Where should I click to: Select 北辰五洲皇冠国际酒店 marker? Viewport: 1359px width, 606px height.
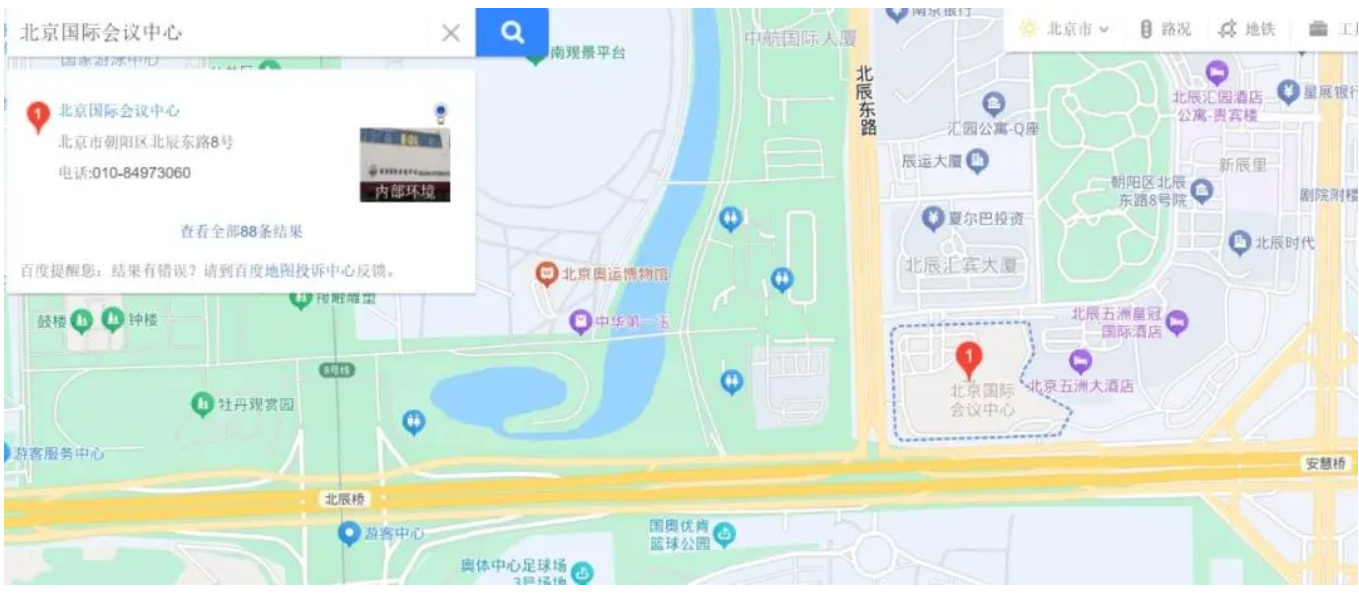pos(1178,322)
